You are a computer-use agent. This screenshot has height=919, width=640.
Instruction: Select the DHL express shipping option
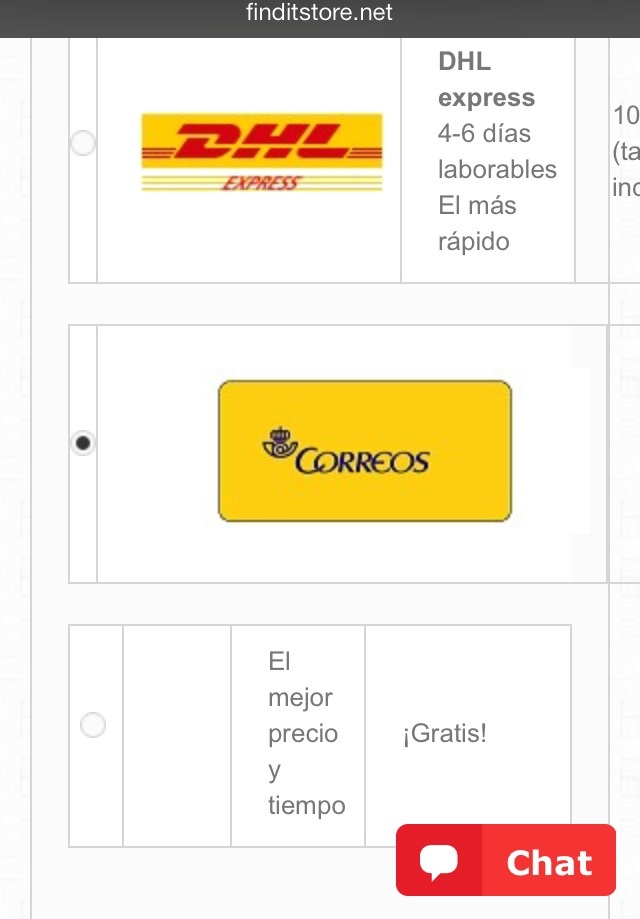(83, 143)
